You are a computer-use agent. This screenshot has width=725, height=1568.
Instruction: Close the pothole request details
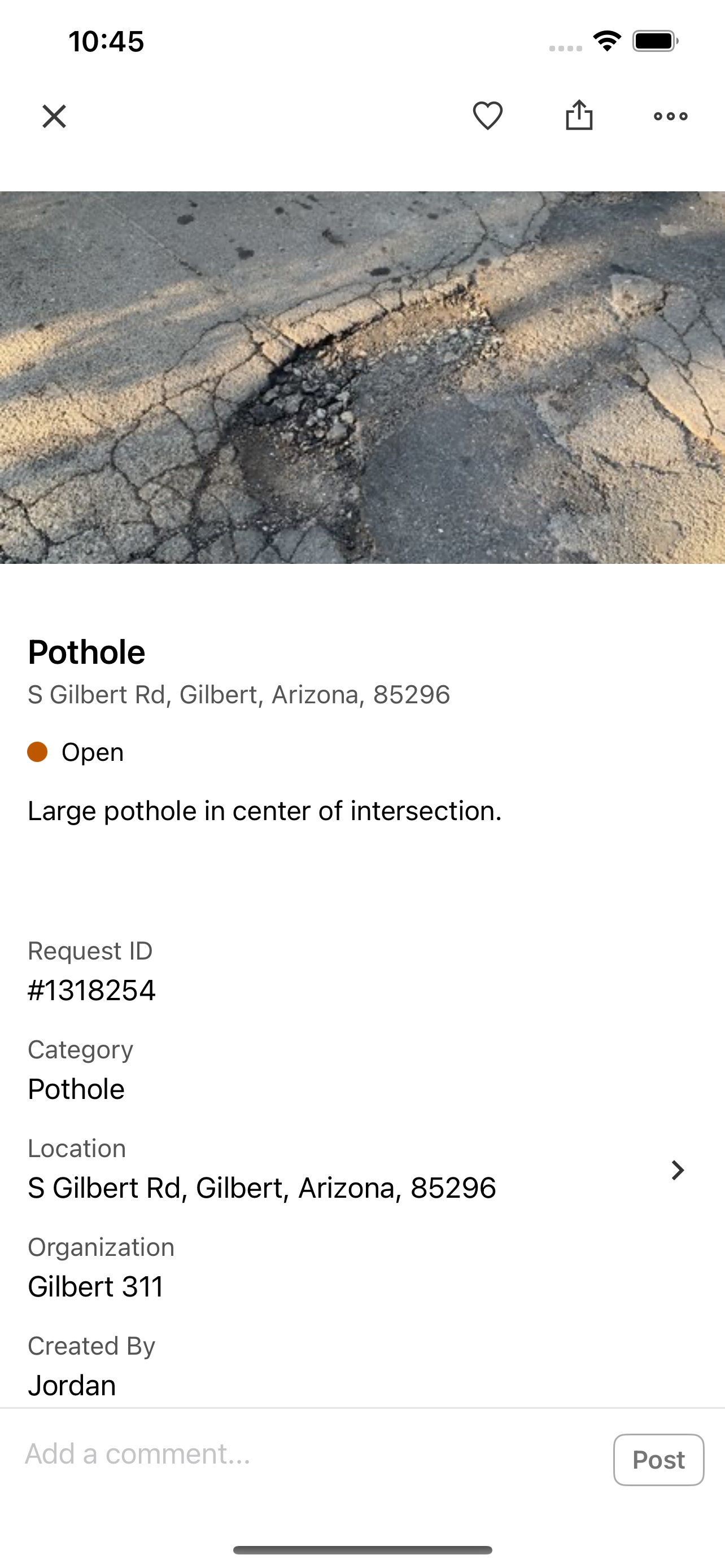[x=54, y=116]
